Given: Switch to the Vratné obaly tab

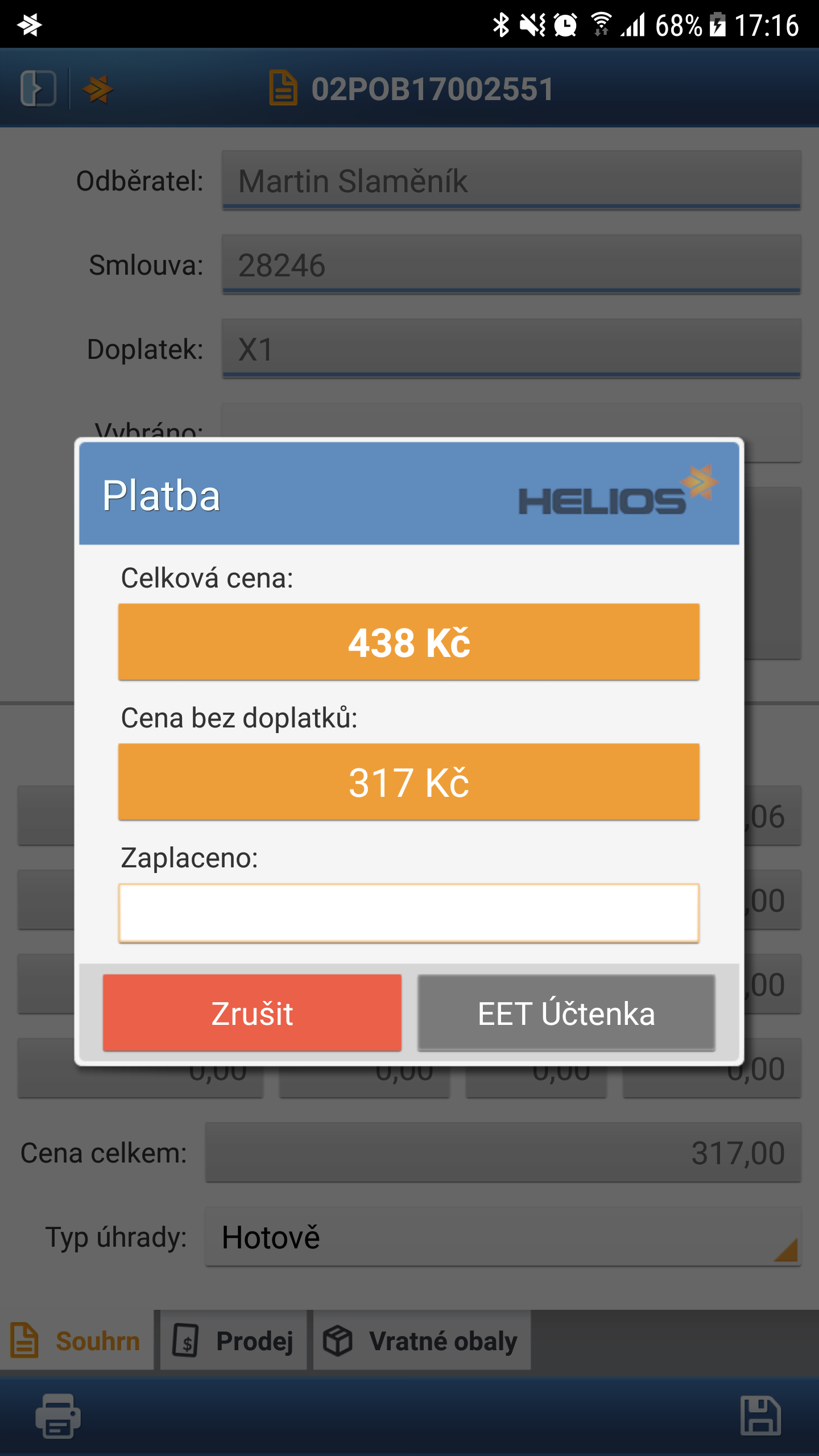Looking at the screenshot, I should 421,1341.
